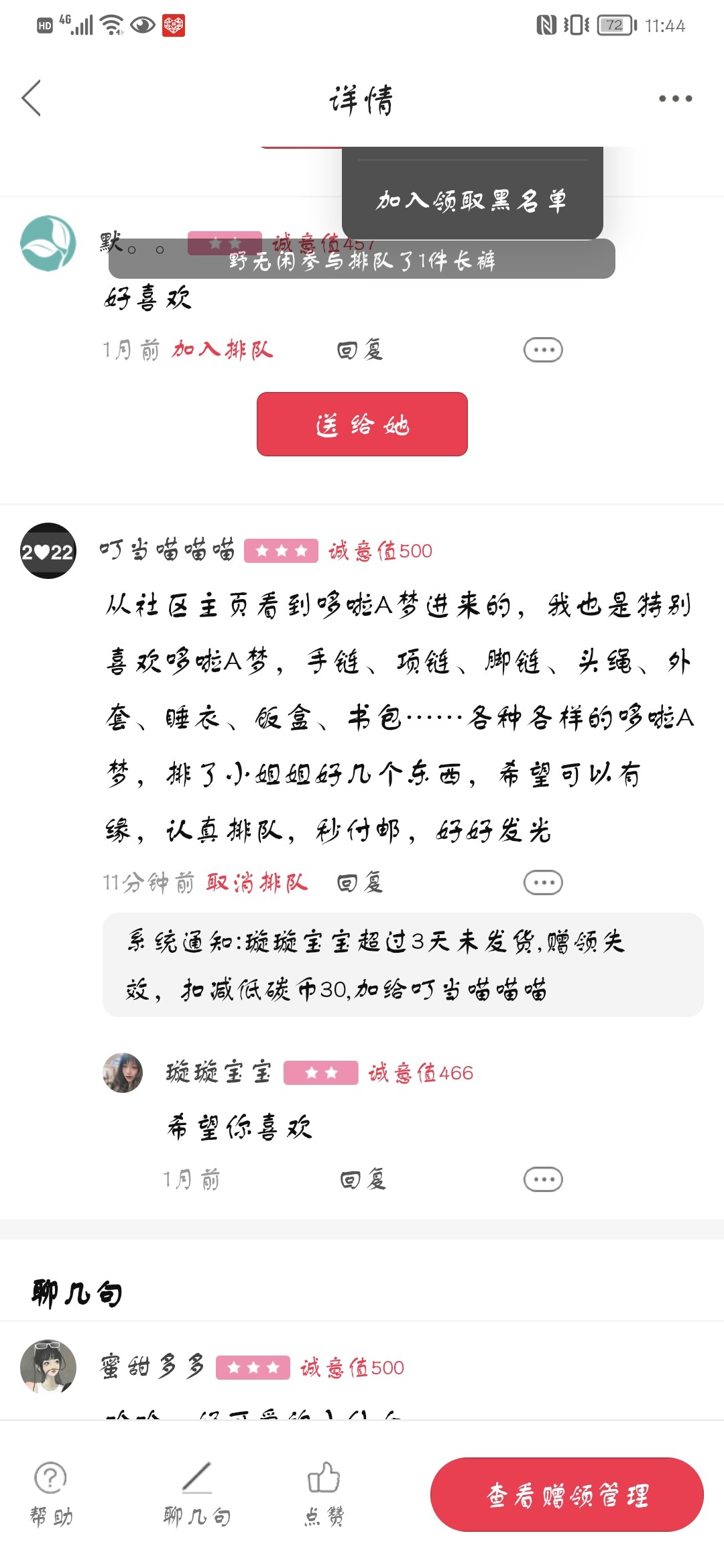
Task: Open 默's profile avatar
Action: click(x=48, y=243)
